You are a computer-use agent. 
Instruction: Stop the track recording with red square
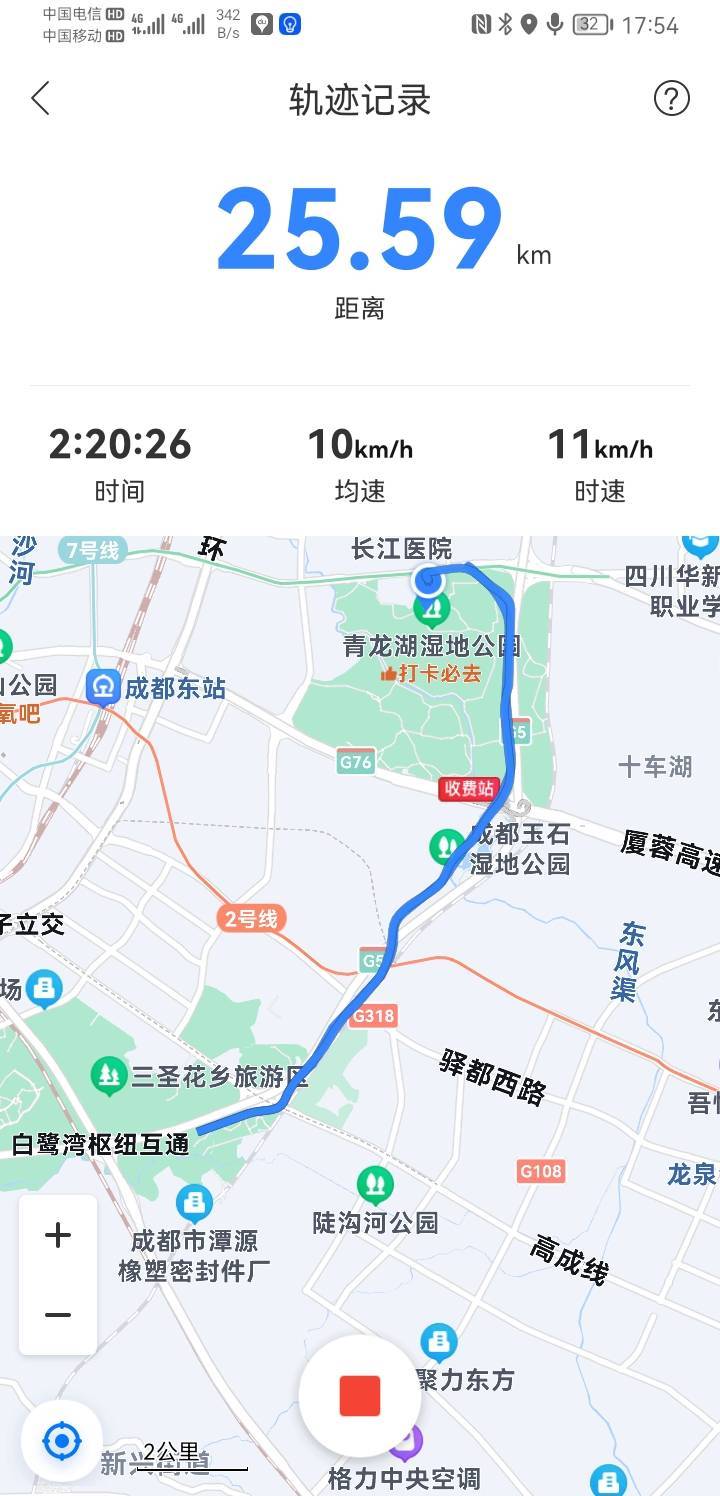click(360, 1395)
